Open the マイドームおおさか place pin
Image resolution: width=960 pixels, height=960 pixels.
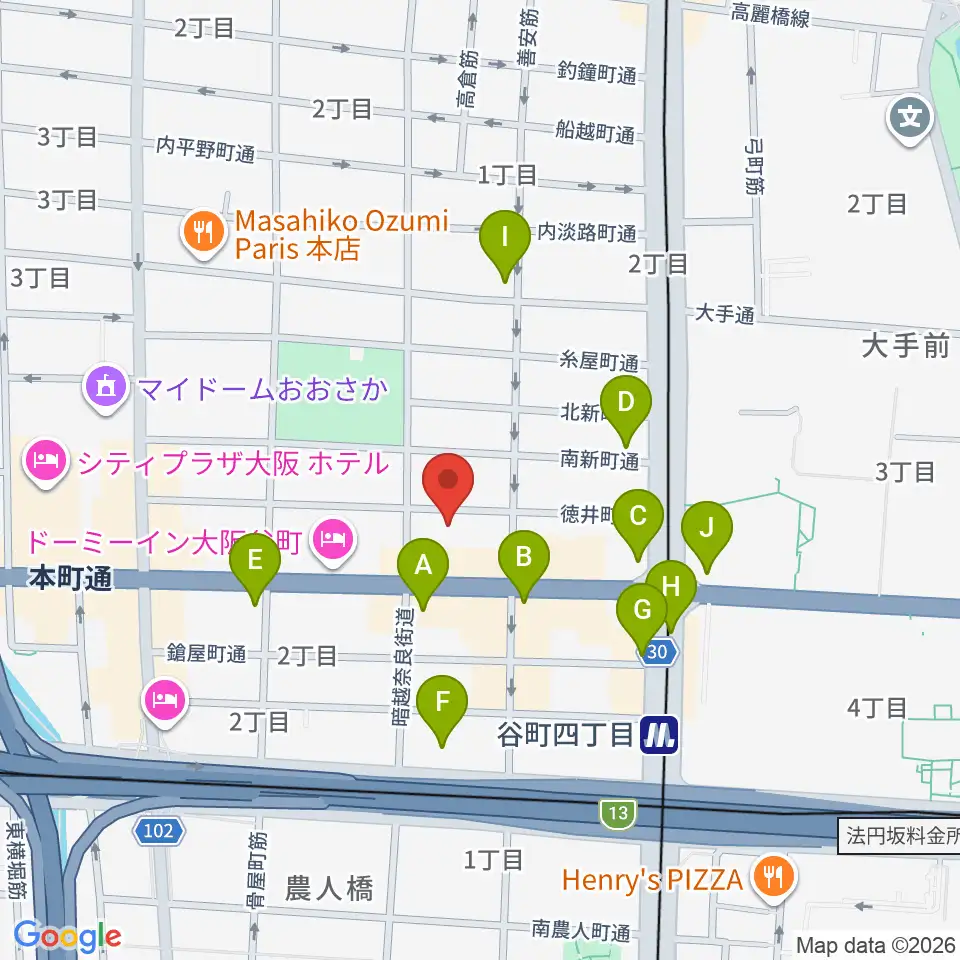106,388
